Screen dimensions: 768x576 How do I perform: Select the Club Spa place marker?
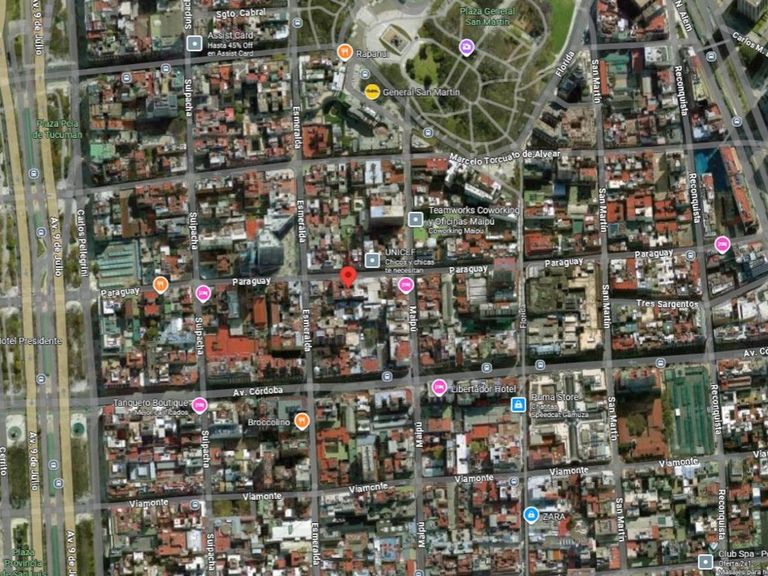(705, 561)
